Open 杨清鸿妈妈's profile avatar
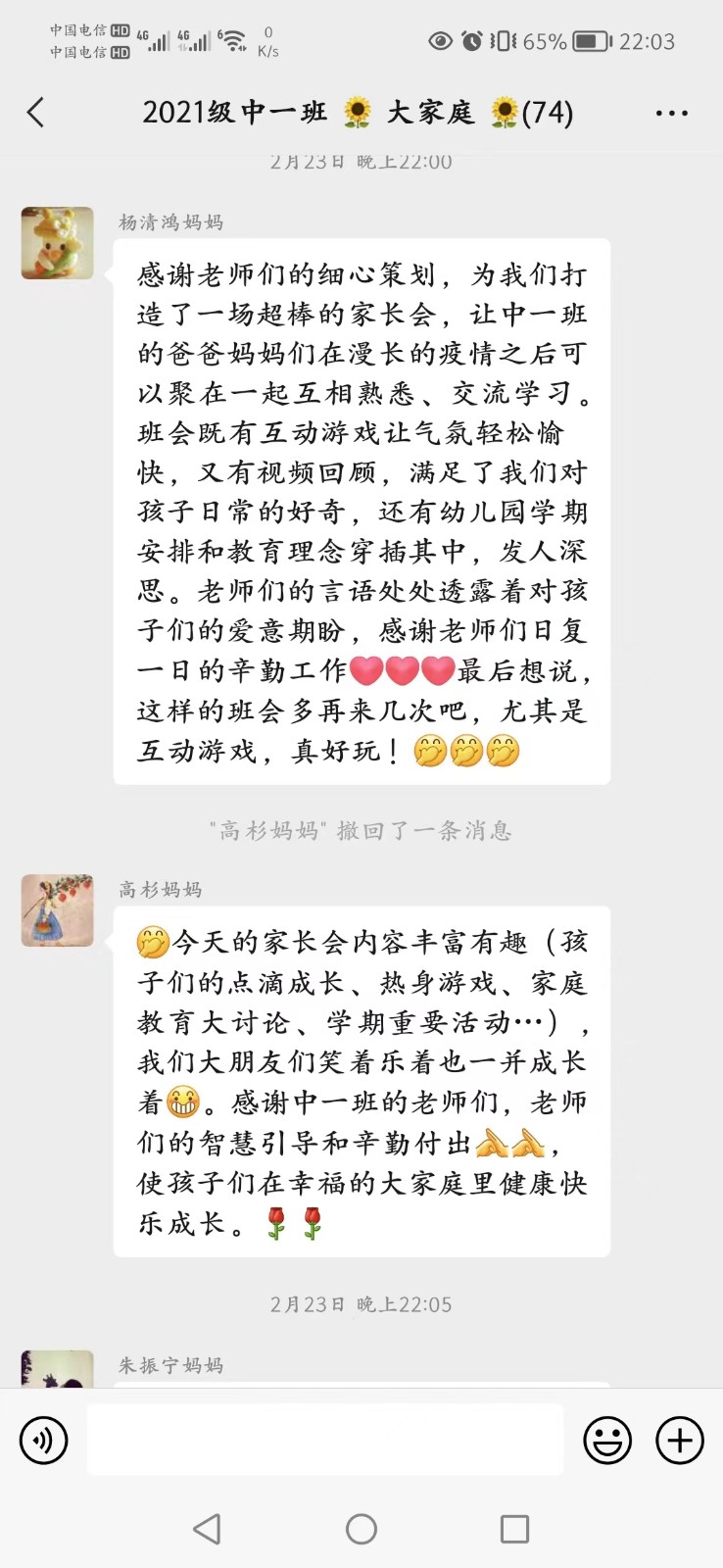Image resolution: width=723 pixels, height=1568 pixels. [x=58, y=243]
